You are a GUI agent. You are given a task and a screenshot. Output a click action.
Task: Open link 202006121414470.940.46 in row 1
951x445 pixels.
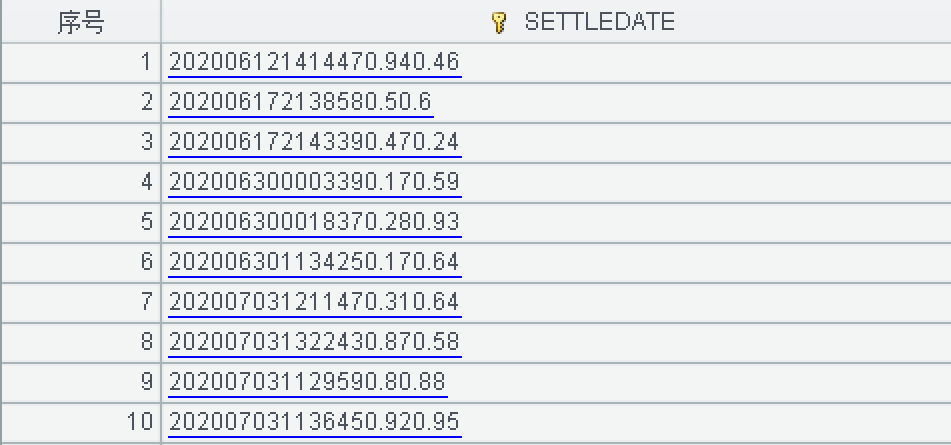[x=314, y=62]
